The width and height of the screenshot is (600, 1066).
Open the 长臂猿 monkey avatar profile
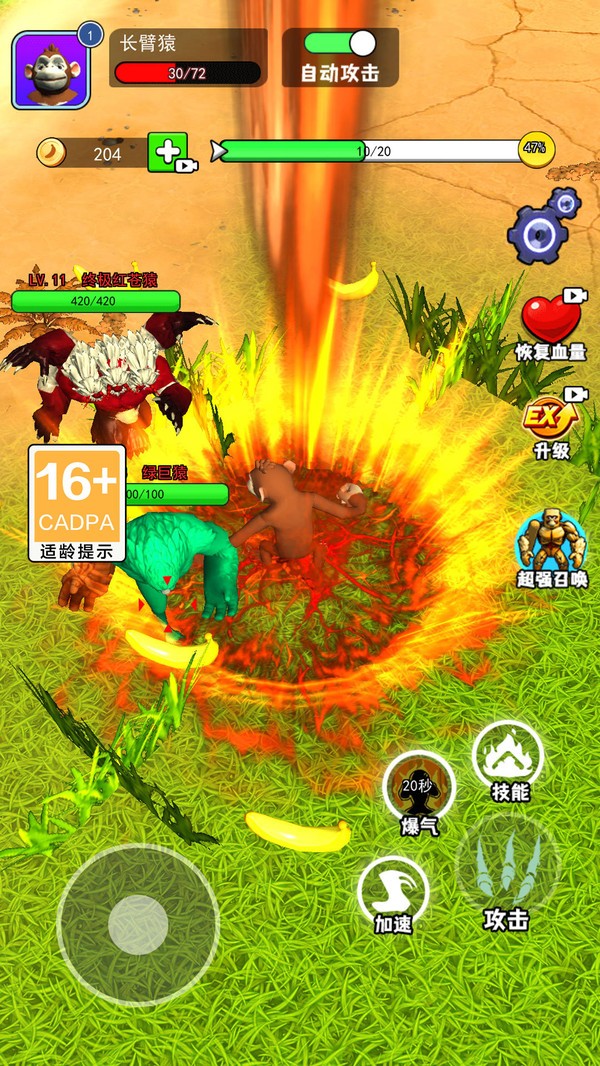(x=51, y=69)
